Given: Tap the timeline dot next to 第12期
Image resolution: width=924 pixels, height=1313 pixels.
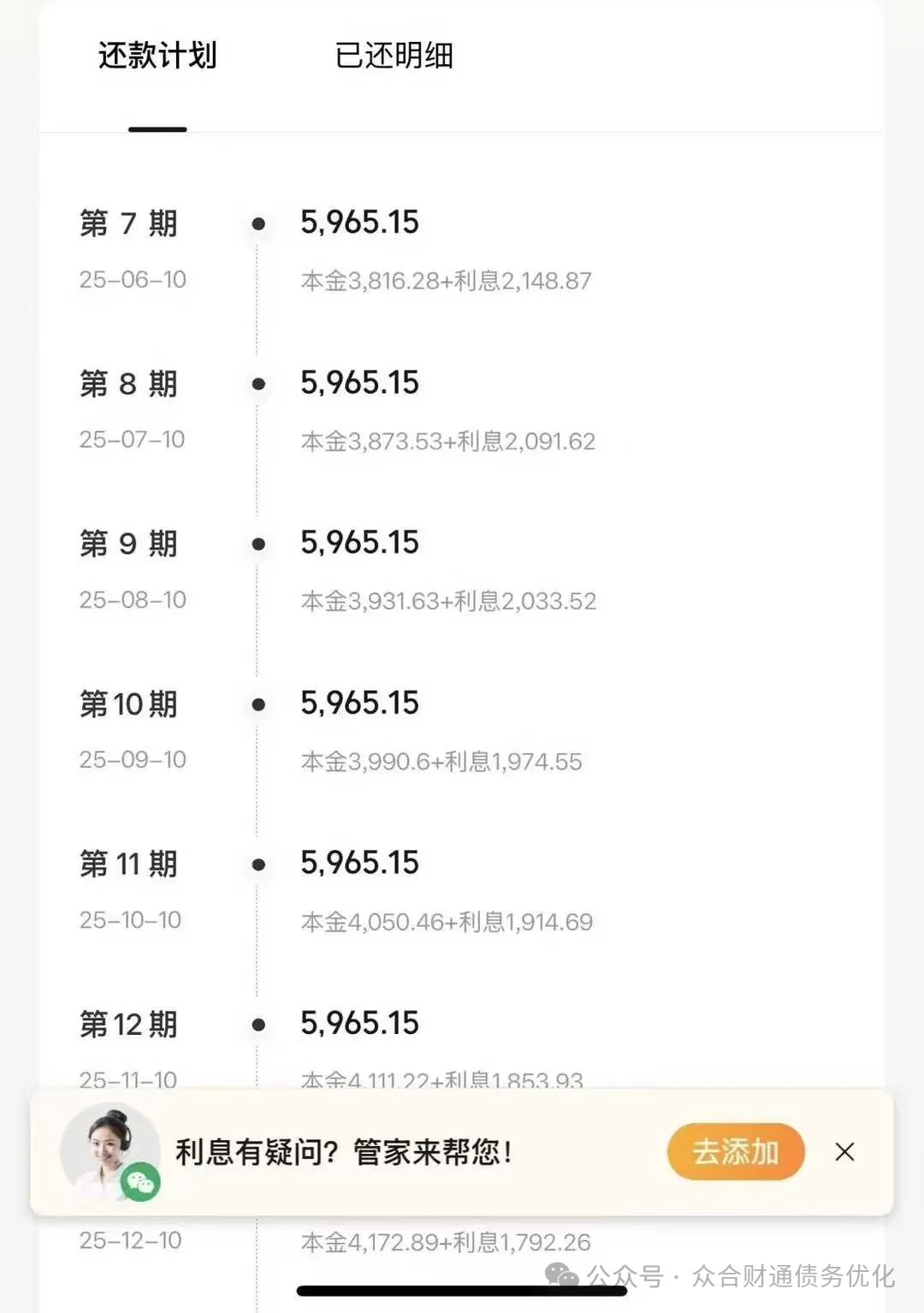Looking at the screenshot, I should (x=258, y=1024).
